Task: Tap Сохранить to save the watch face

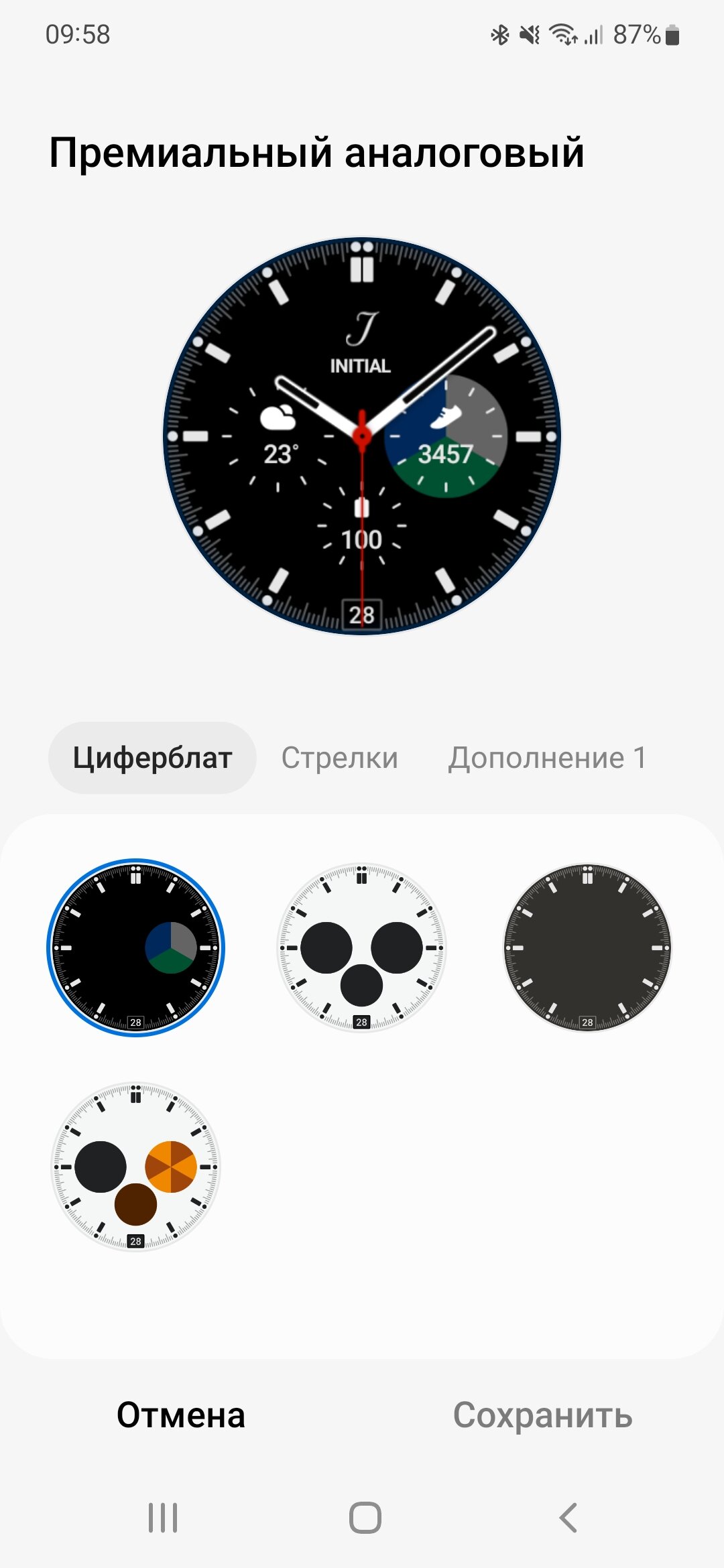Action: pyautogui.click(x=542, y=1415)
